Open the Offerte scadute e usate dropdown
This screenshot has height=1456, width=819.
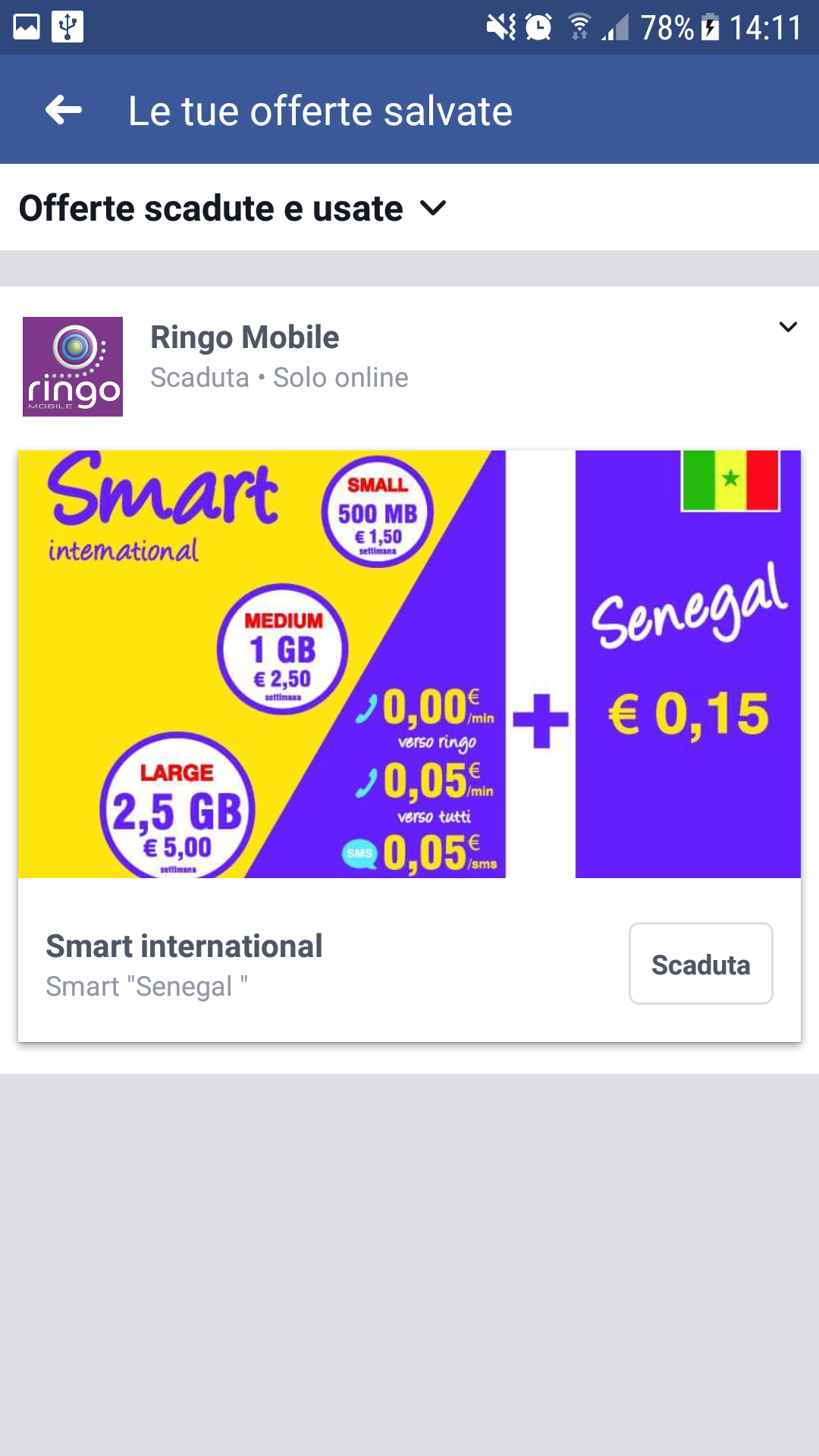click(232, 209)
